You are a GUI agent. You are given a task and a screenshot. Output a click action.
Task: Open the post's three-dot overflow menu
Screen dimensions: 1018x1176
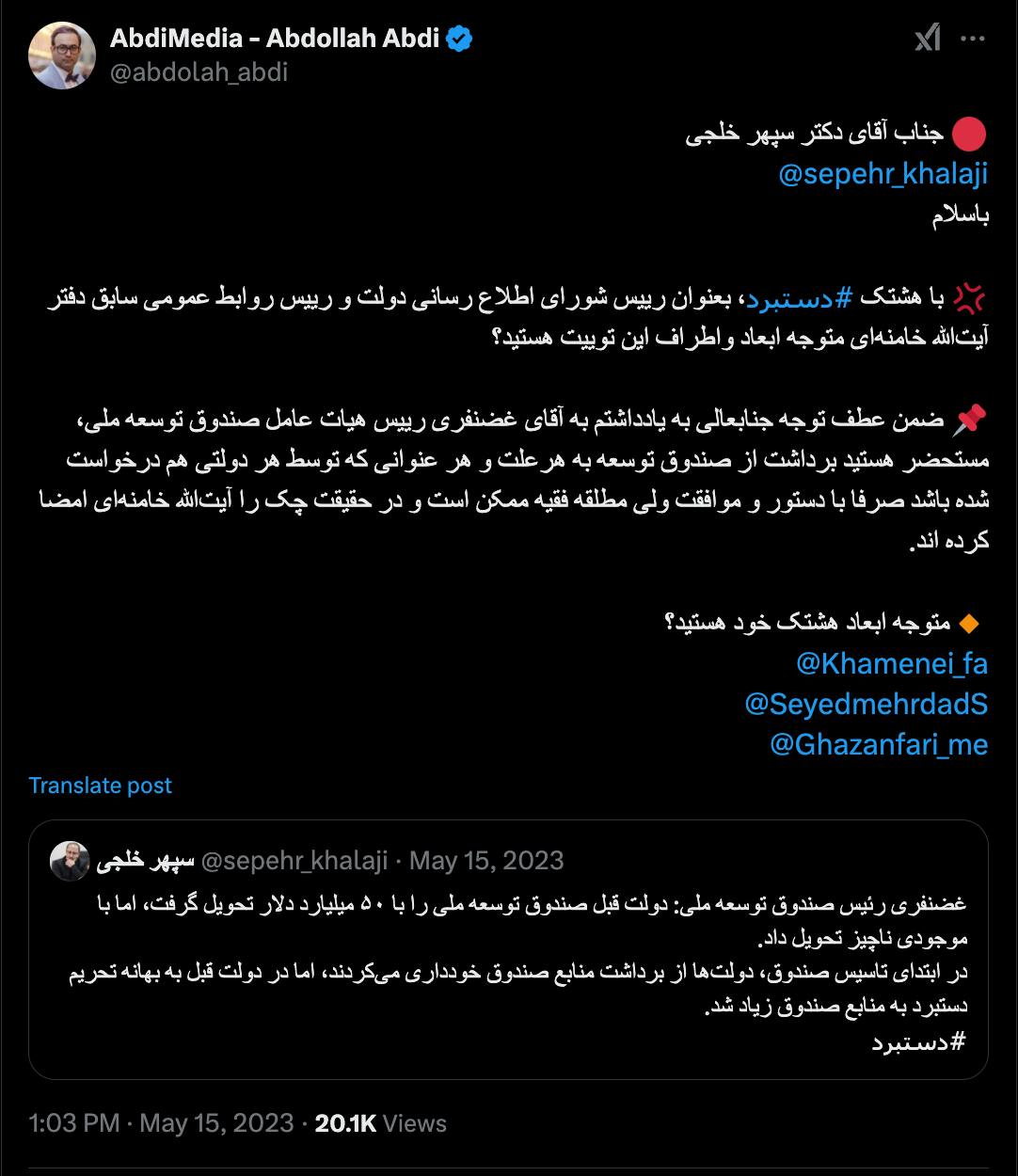(x=973, y=40)
